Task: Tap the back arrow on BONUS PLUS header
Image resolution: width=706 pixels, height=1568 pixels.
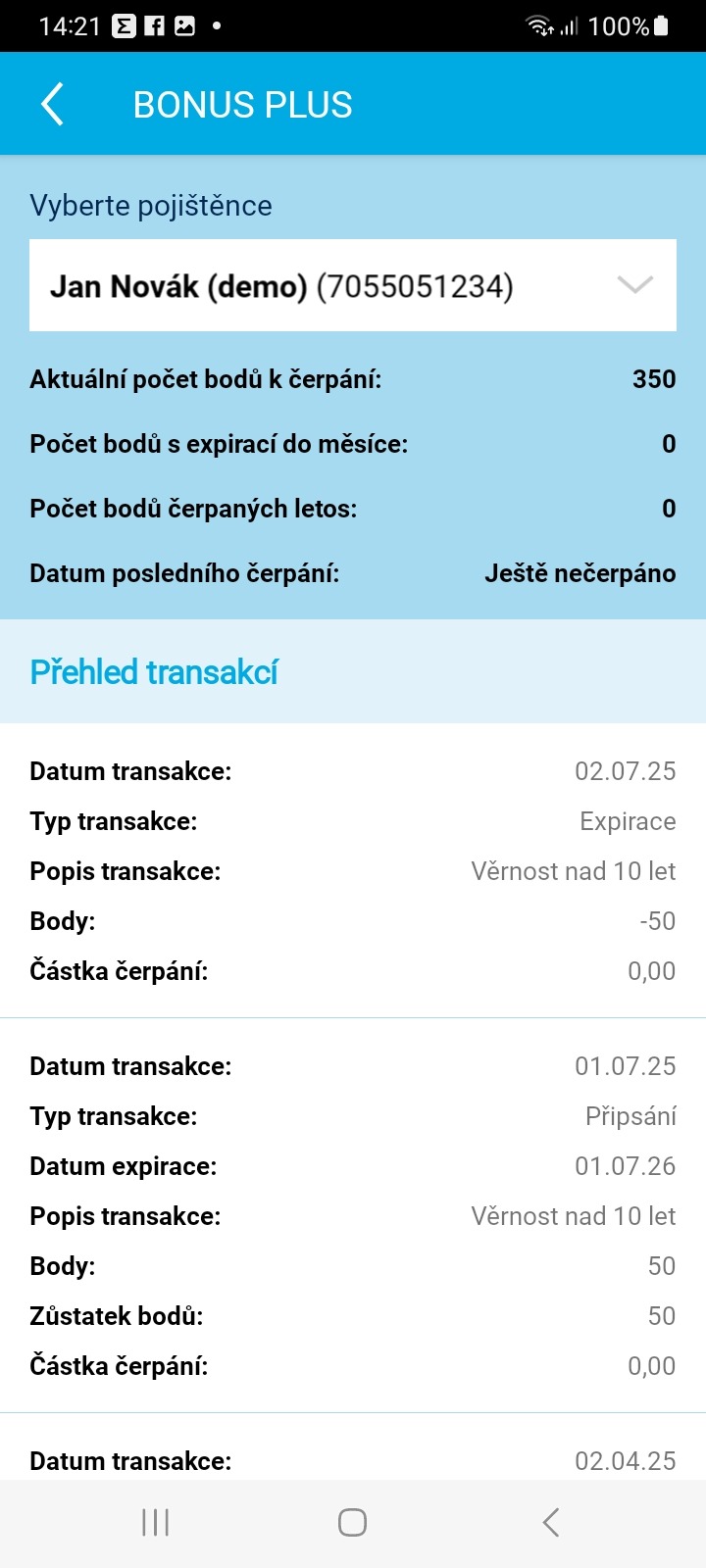Action: tap(52, 103)
